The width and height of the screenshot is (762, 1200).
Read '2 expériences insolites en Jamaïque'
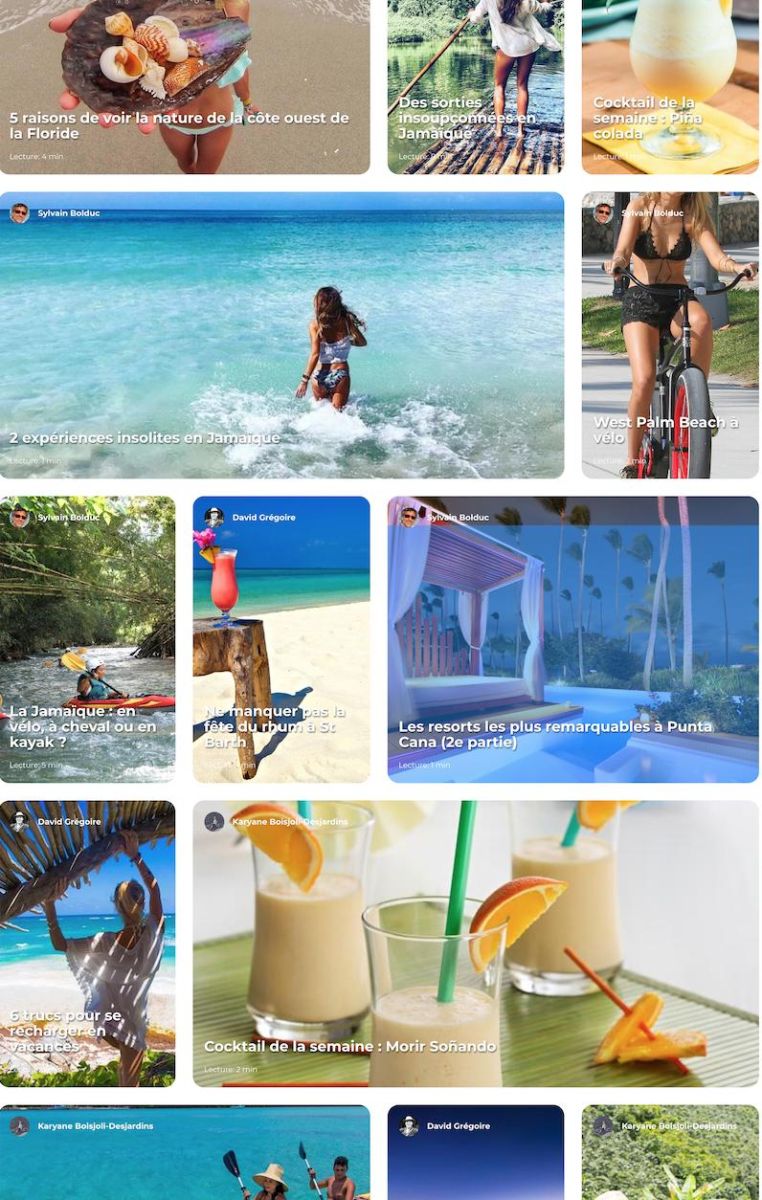tap(145, 438)
